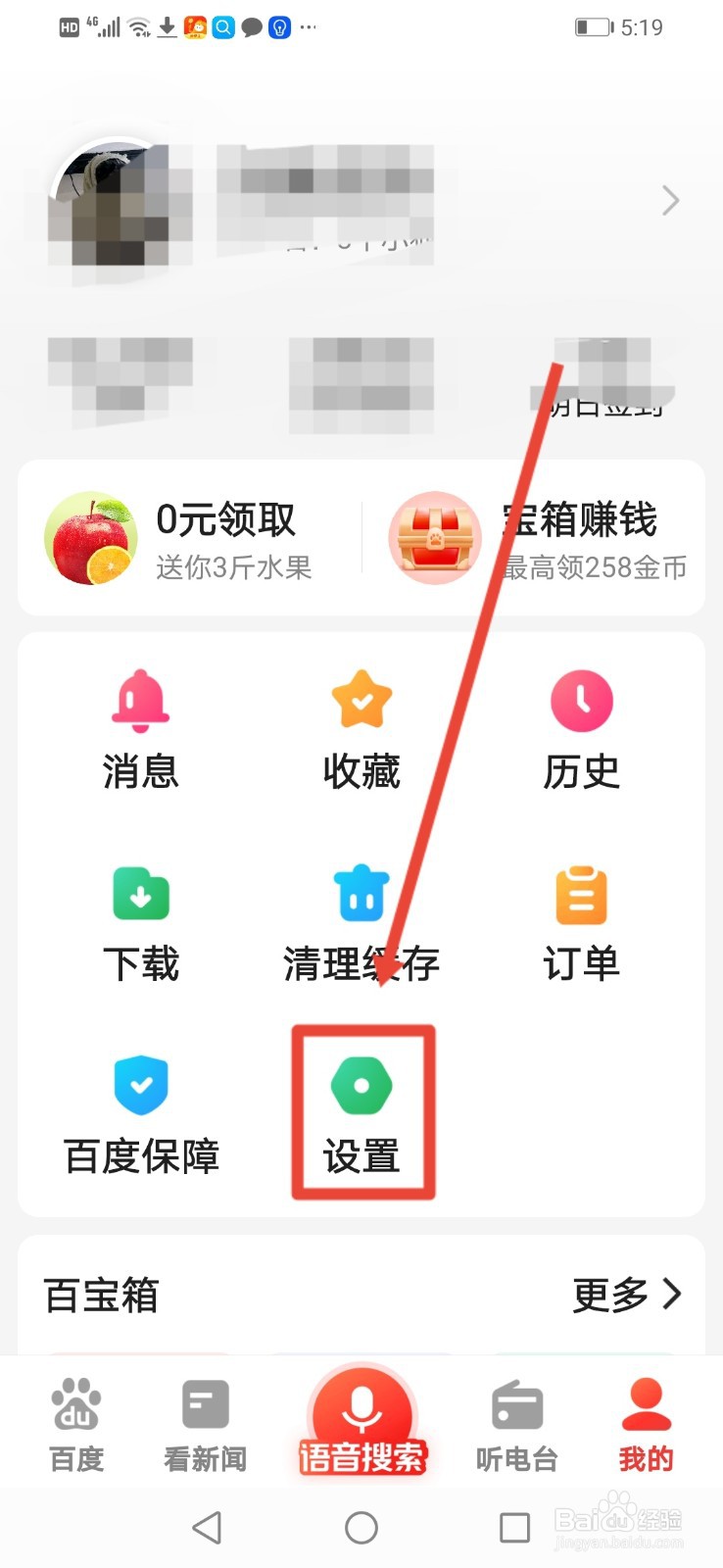
Task: Claim the 0元领取 fruit offer
Action: 181,537
